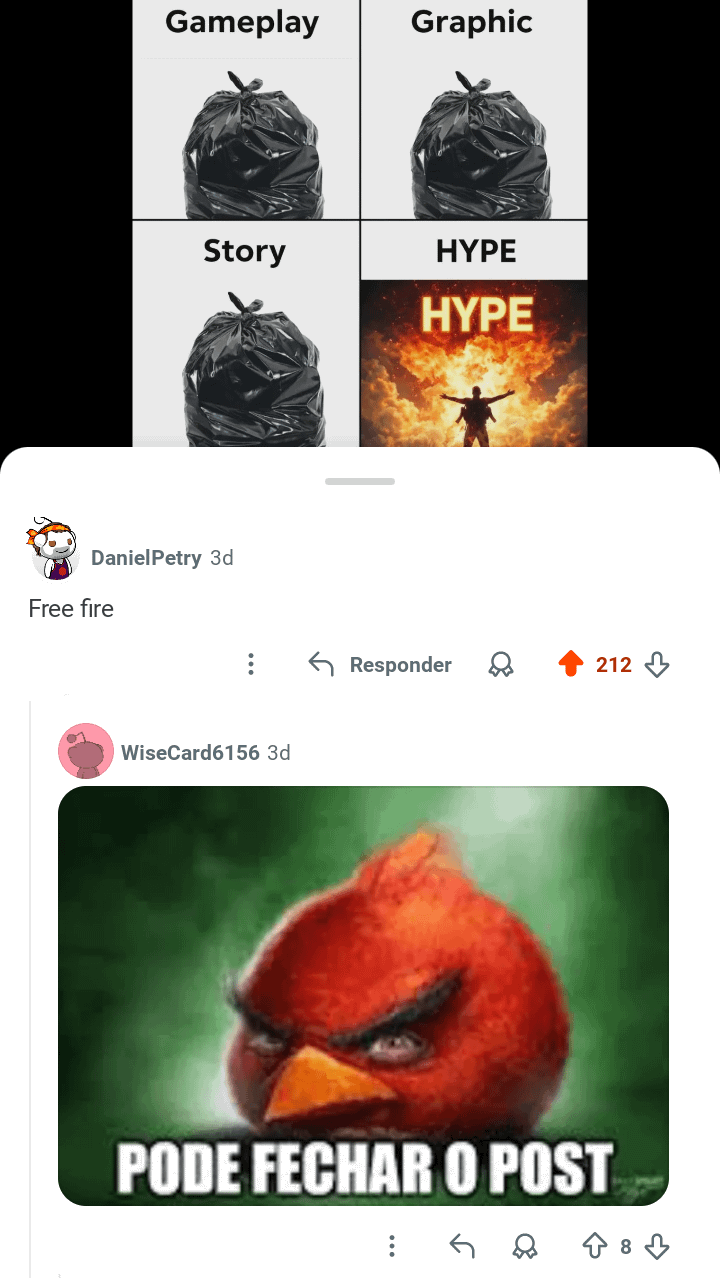Upvote WiseCard6156's comment
The width and height of the screenshot is (720, 1278).
[594, 1245]
